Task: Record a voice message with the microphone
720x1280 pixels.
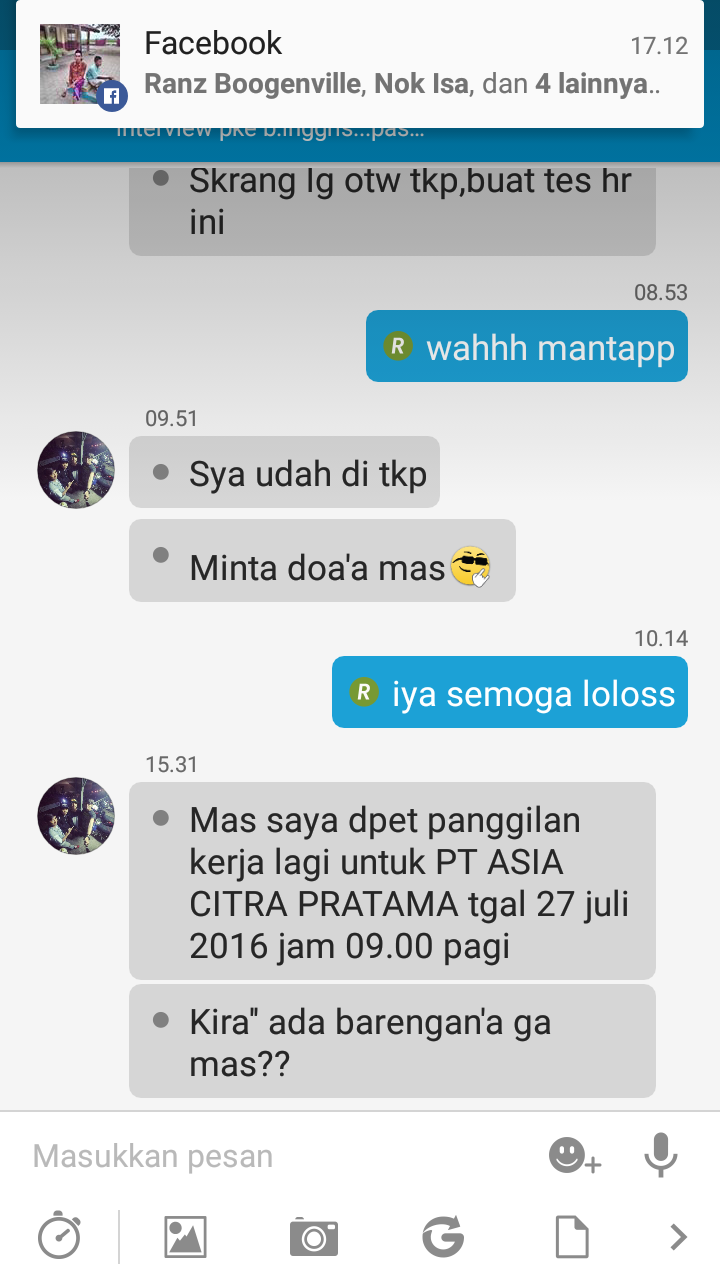Action: [x=660, y=1156]
